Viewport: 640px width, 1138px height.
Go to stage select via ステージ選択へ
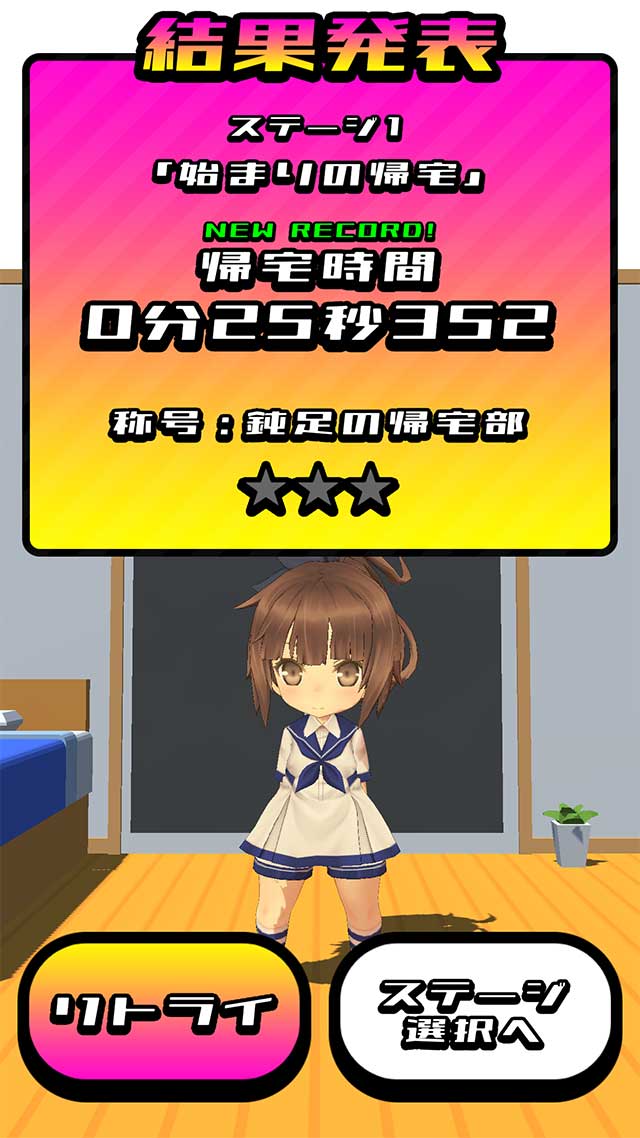[x=477, y=1013]
